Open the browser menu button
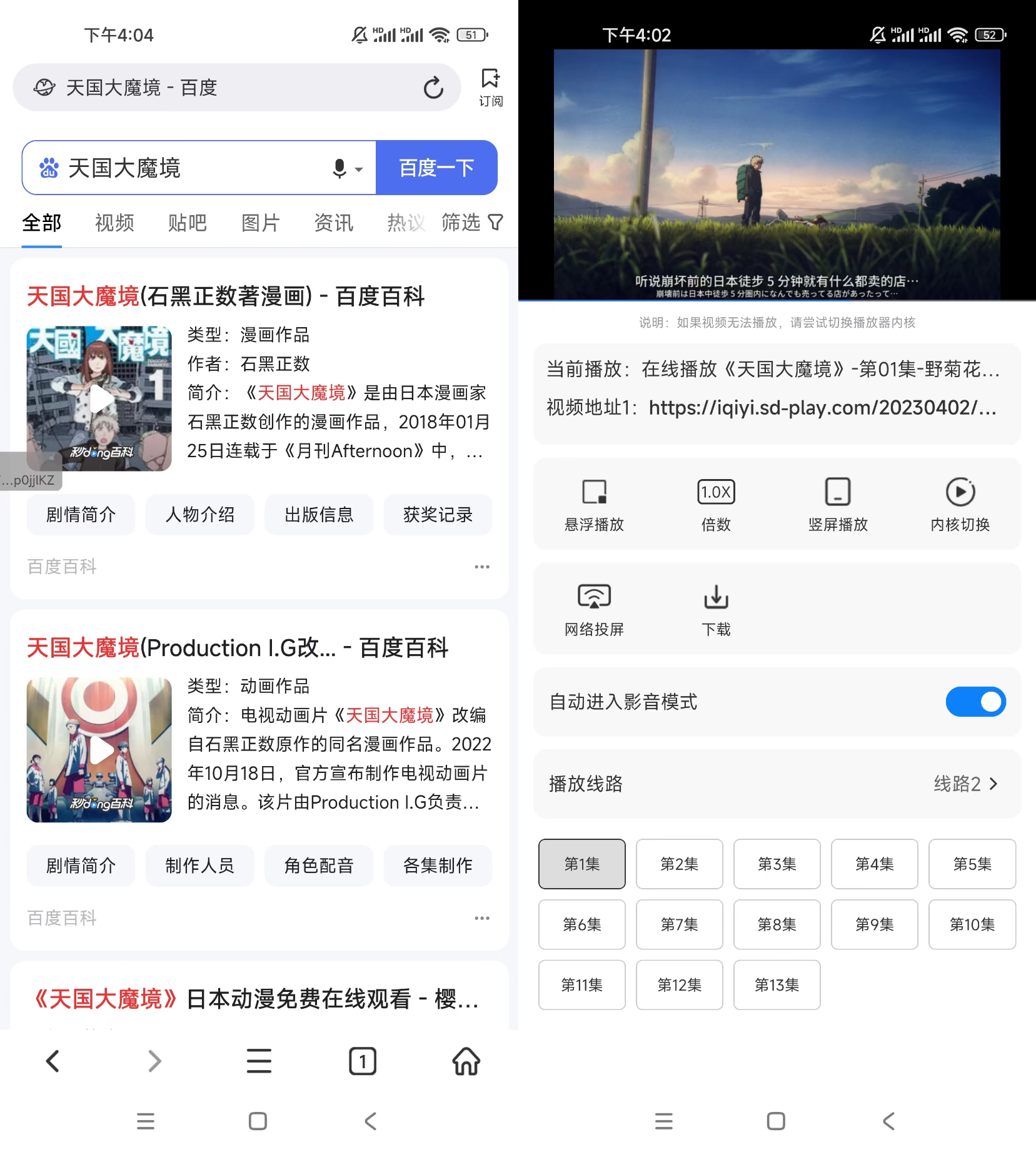Viewport: 1036px width, 1152px height. click(x=259, y=1061)
